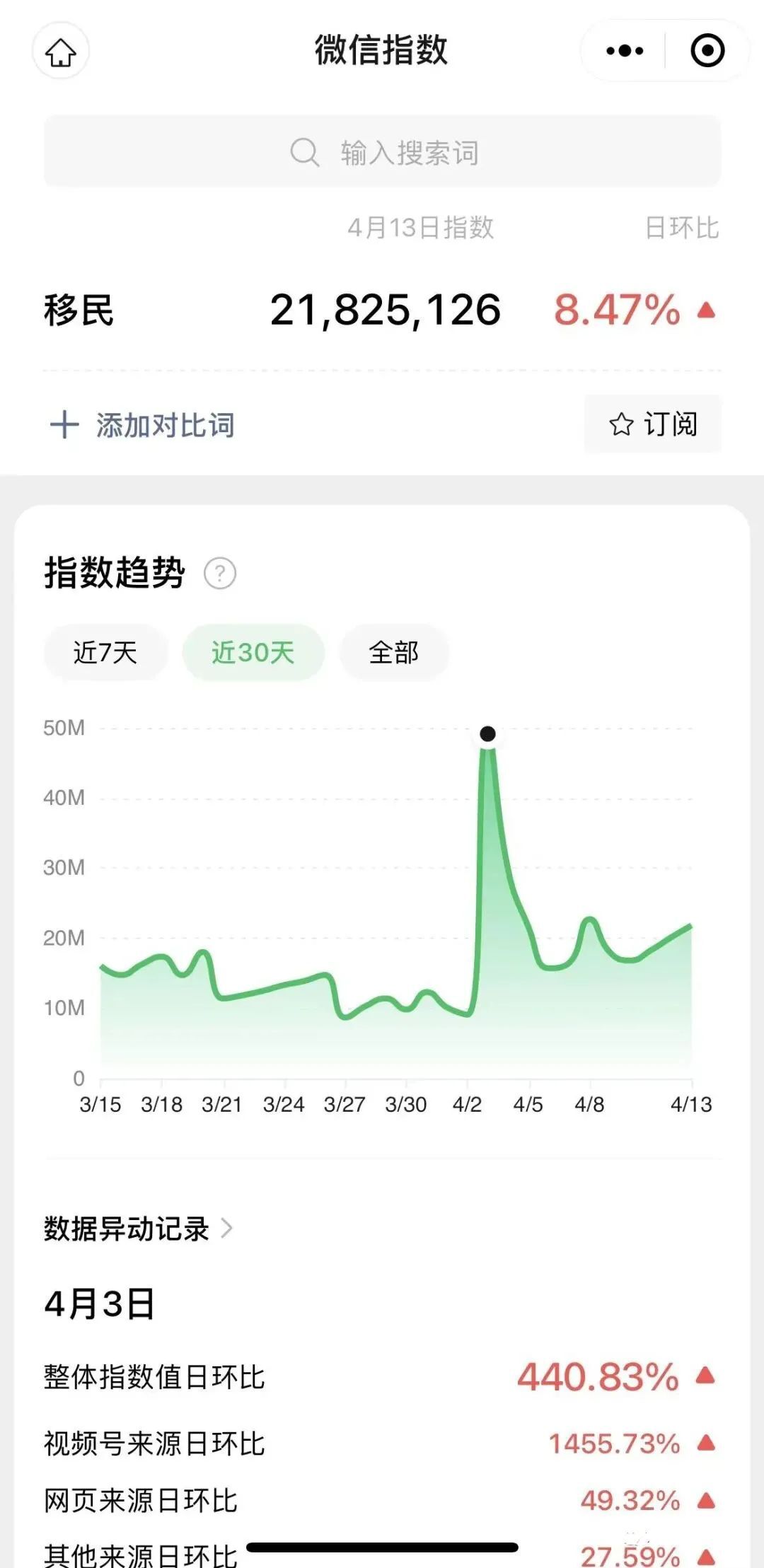This screenshot has height=1568, width=764.
Task: Show 全部 data range
Action: pos(394,652)
